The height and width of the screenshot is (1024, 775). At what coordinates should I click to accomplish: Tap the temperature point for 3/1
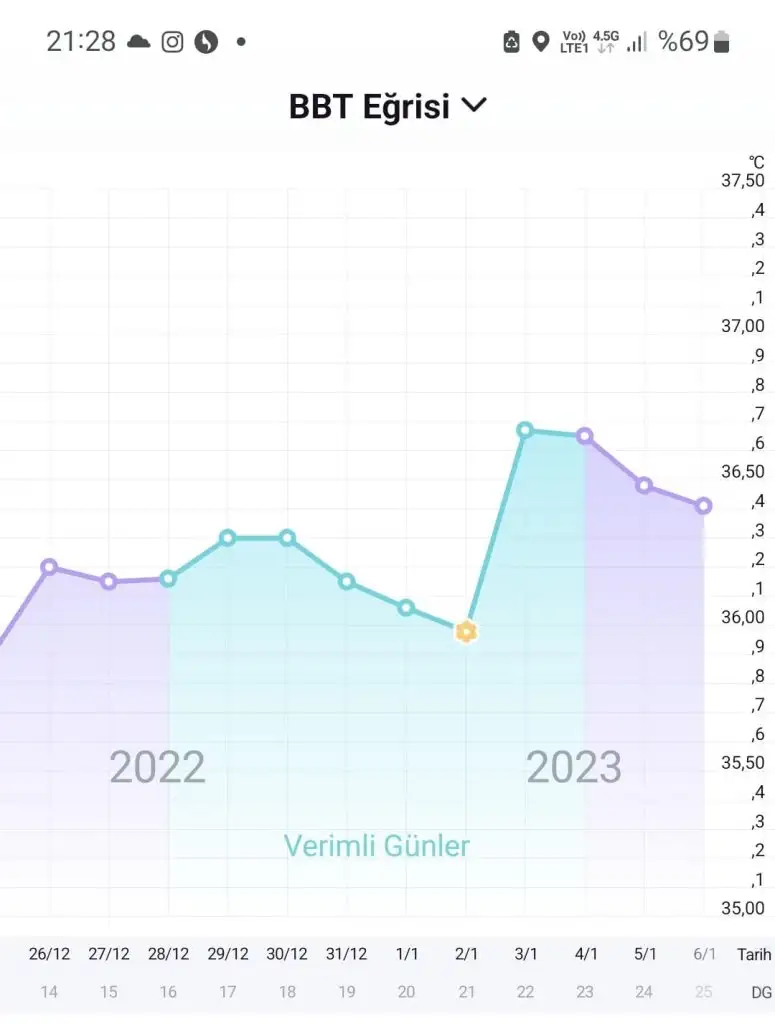[525, 430]
